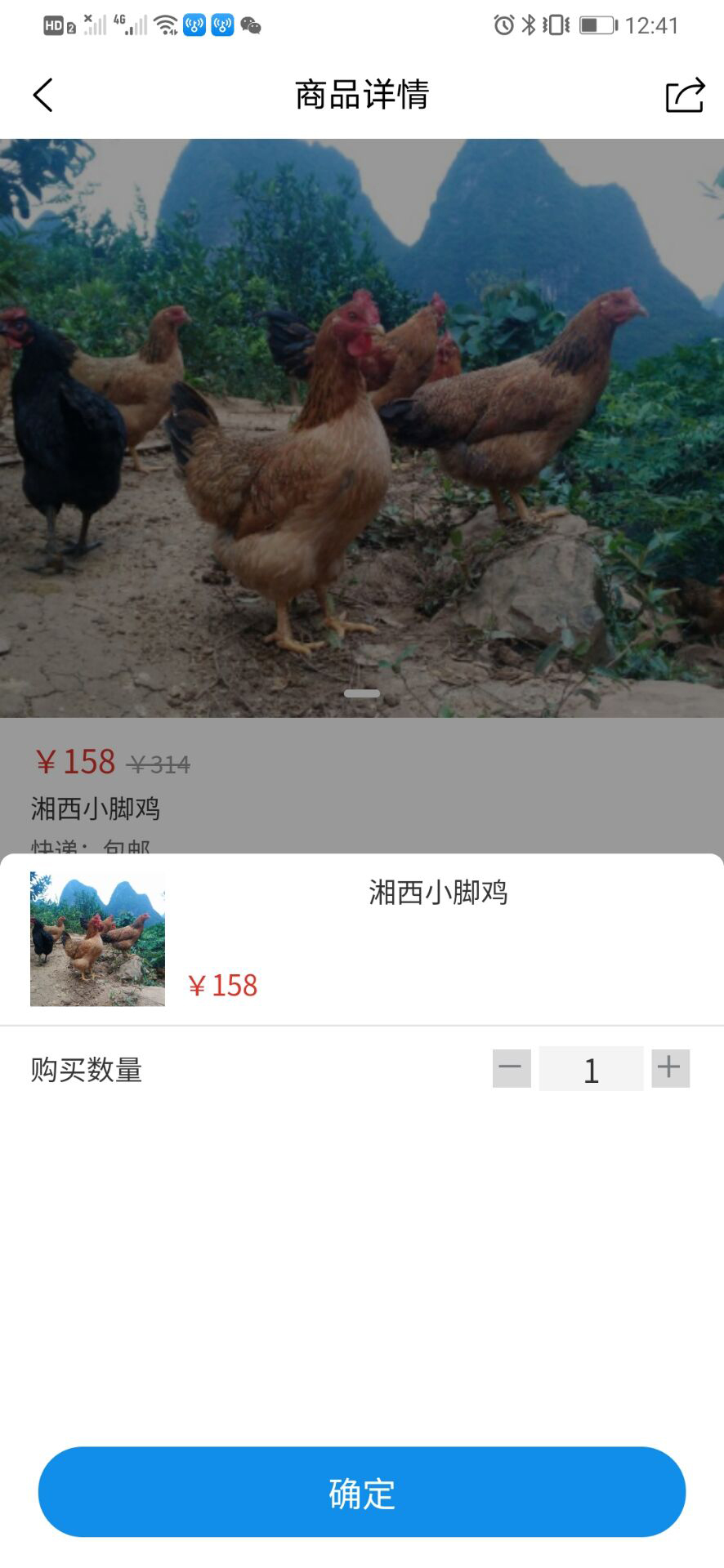Tap the image carousel indicator bar

(362, 693)
